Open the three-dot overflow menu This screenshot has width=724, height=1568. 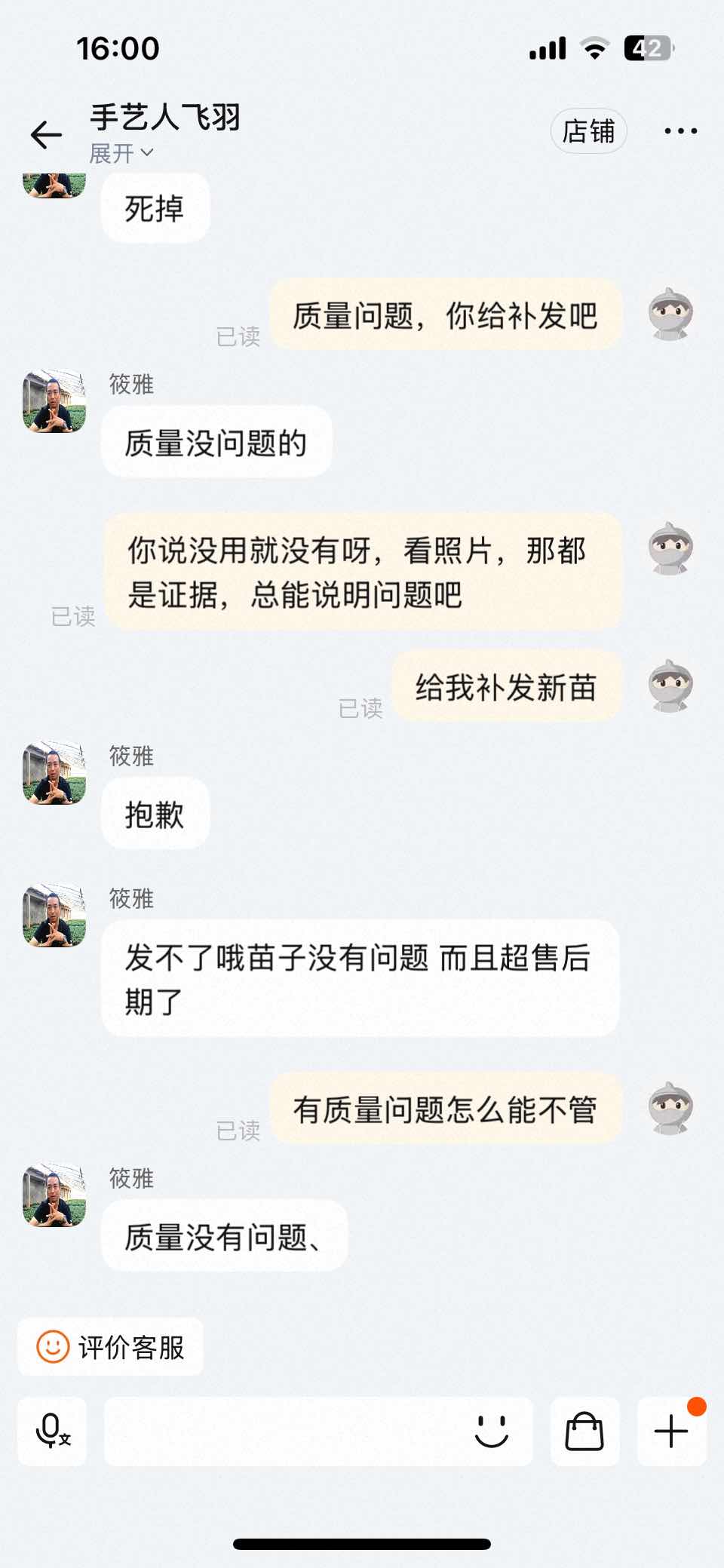click(x=680, y=131)
